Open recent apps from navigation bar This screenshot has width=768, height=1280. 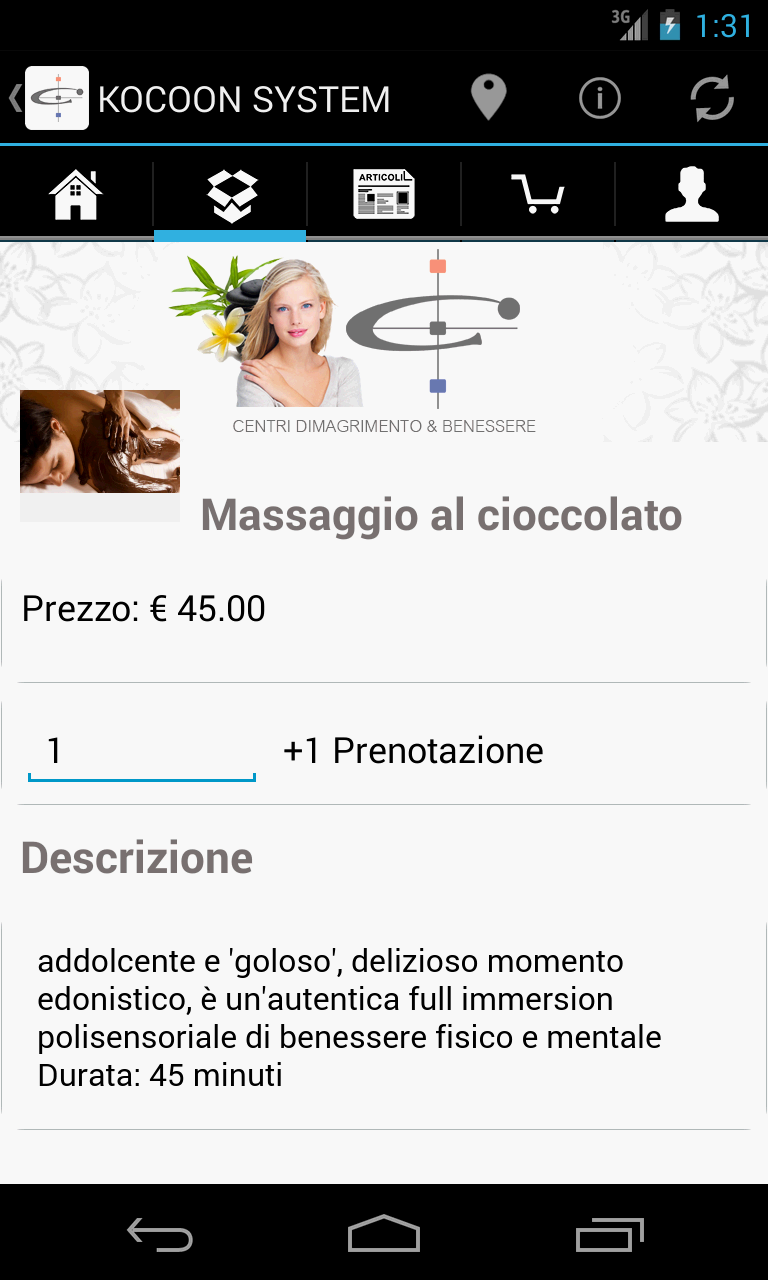pos(610,1234)
